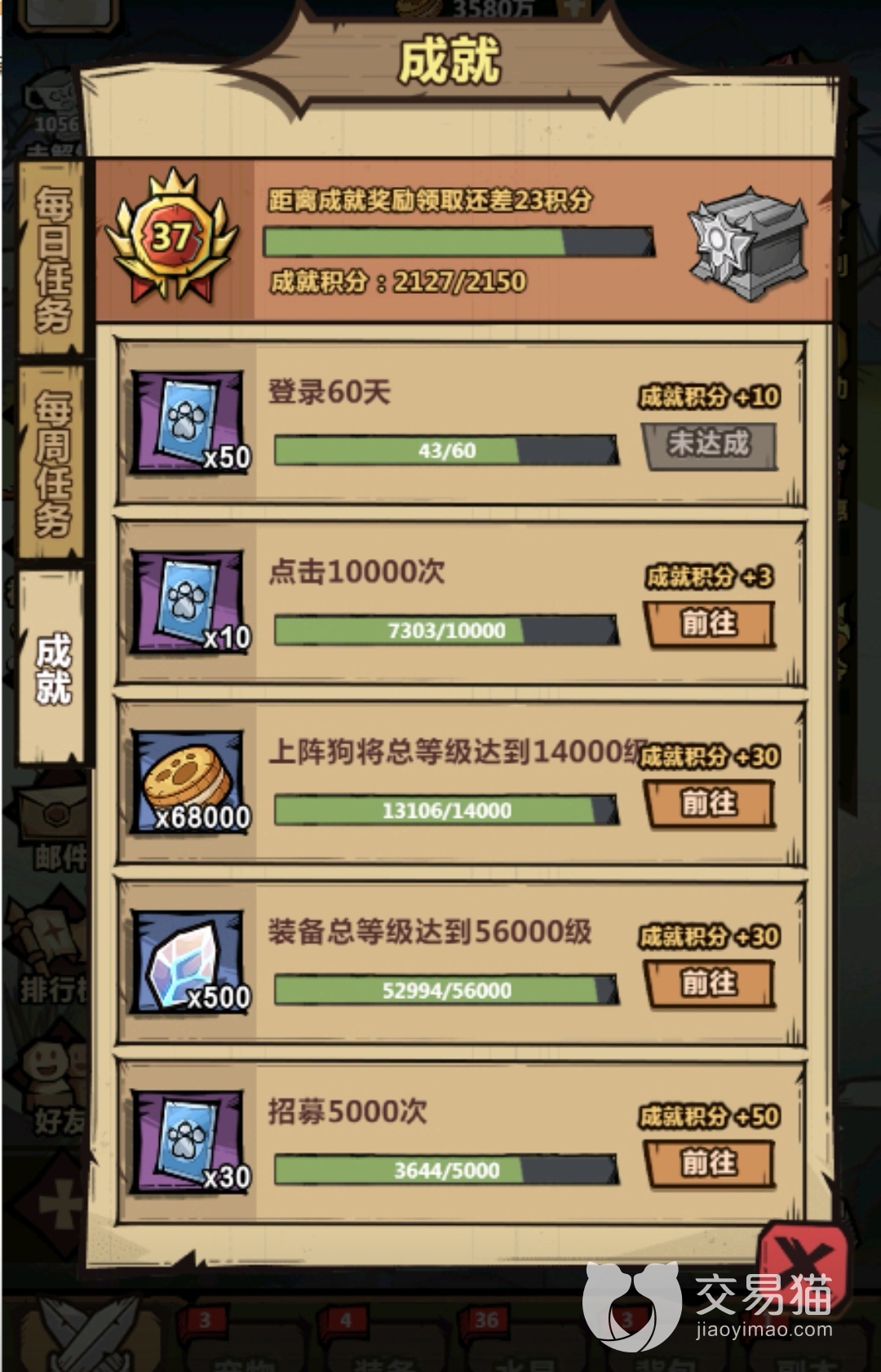Select the 成就 side tab

point(52,668)
